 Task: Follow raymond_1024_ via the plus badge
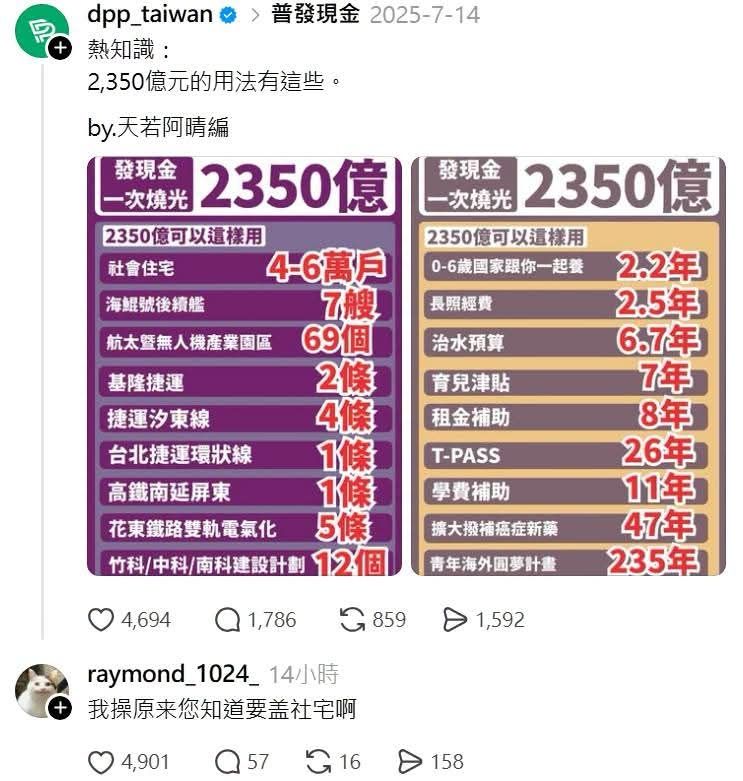(x=60, y=708)
